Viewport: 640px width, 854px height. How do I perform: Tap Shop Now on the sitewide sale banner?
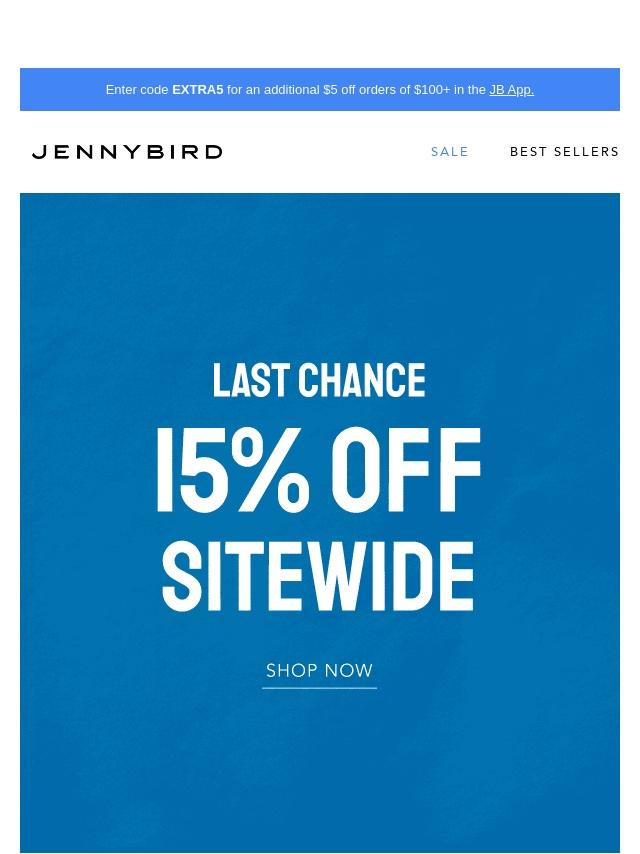(319, 671)
